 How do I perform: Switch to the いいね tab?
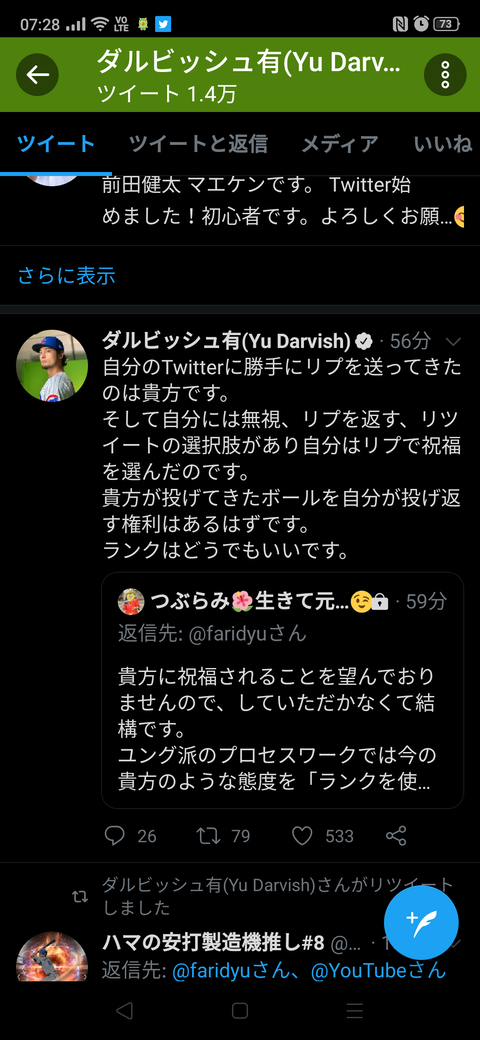pyautogui.click(x=442, y=143)
